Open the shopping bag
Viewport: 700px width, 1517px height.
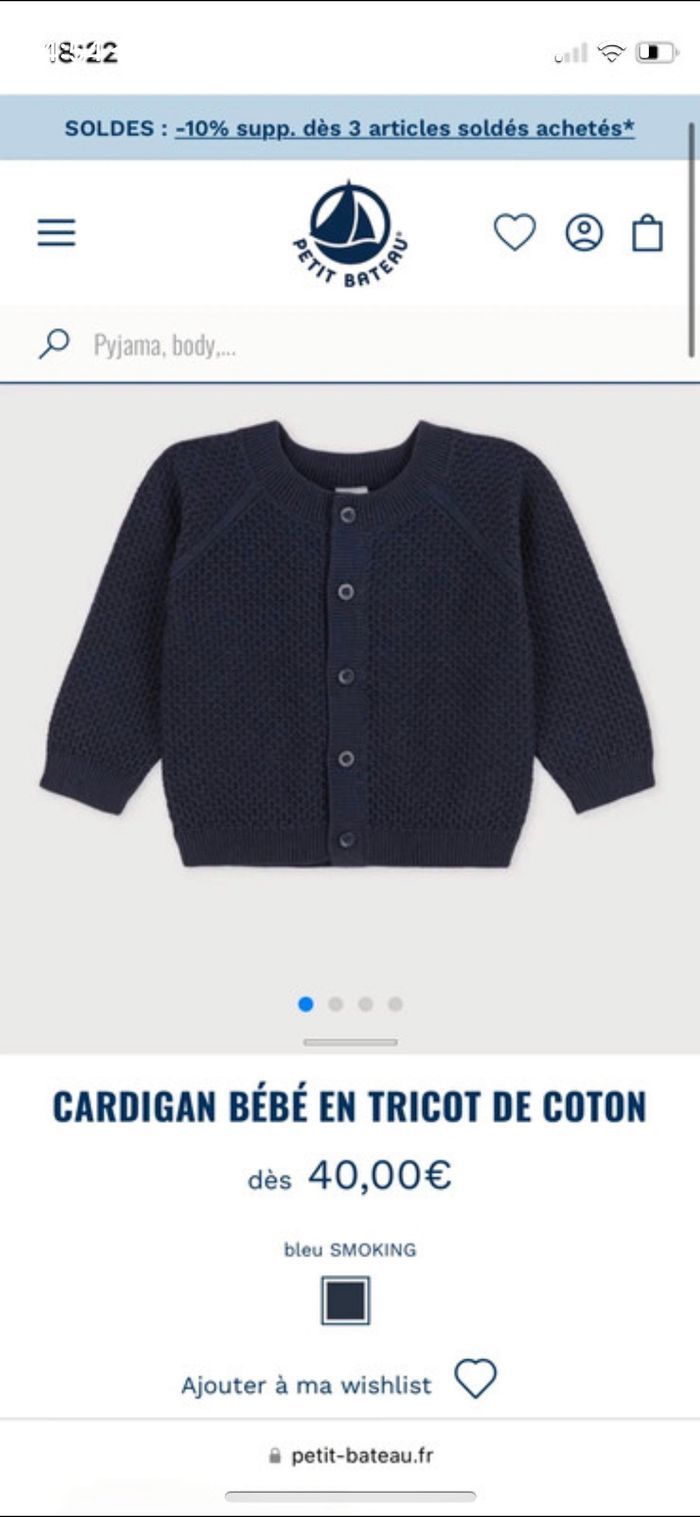pos(647,232)
